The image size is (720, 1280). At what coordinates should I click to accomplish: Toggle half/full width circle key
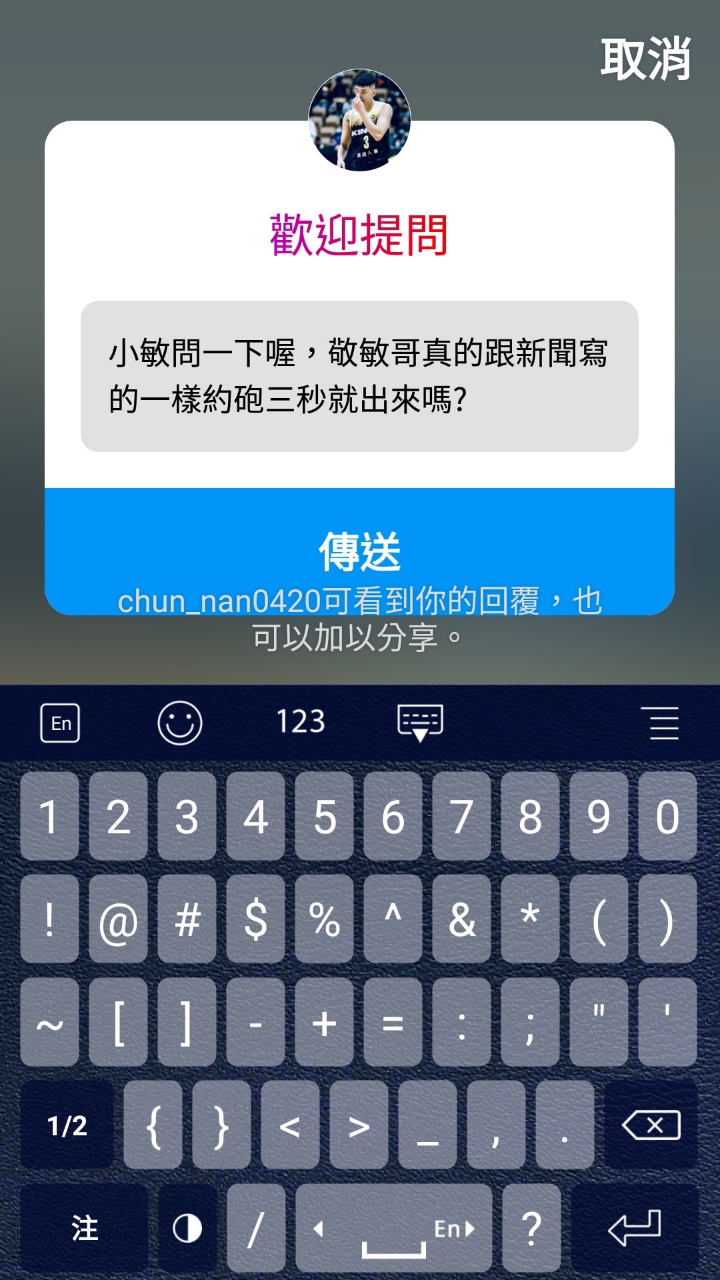point(187,1228)
